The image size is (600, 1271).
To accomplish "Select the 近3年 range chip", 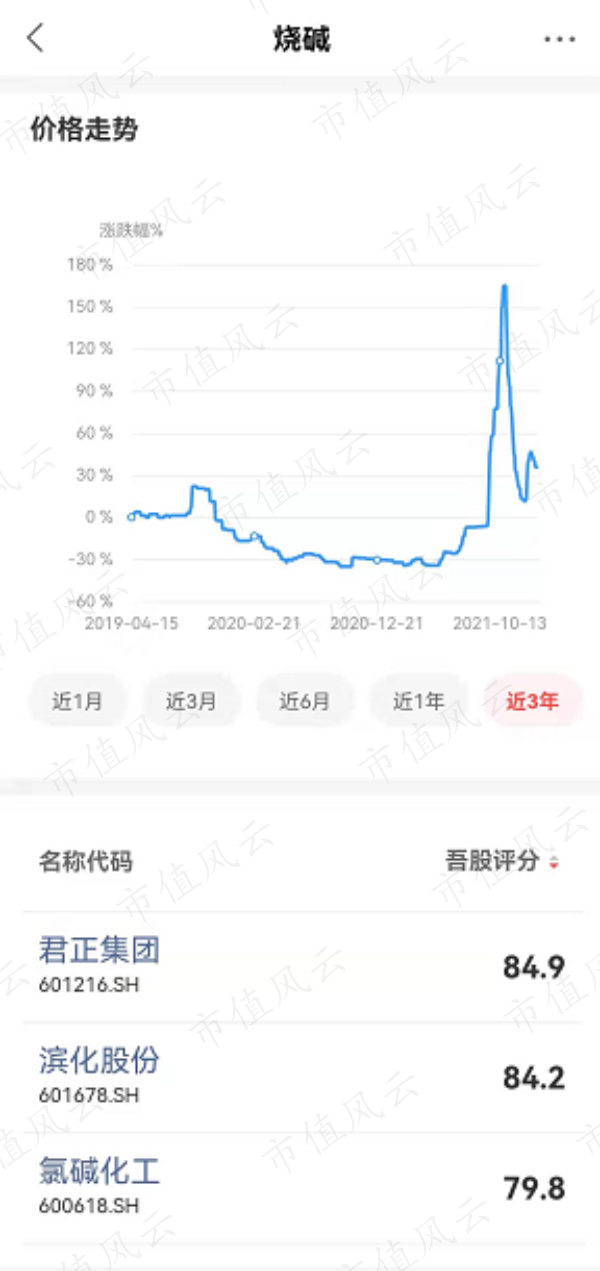I will (x=532, y=701).
